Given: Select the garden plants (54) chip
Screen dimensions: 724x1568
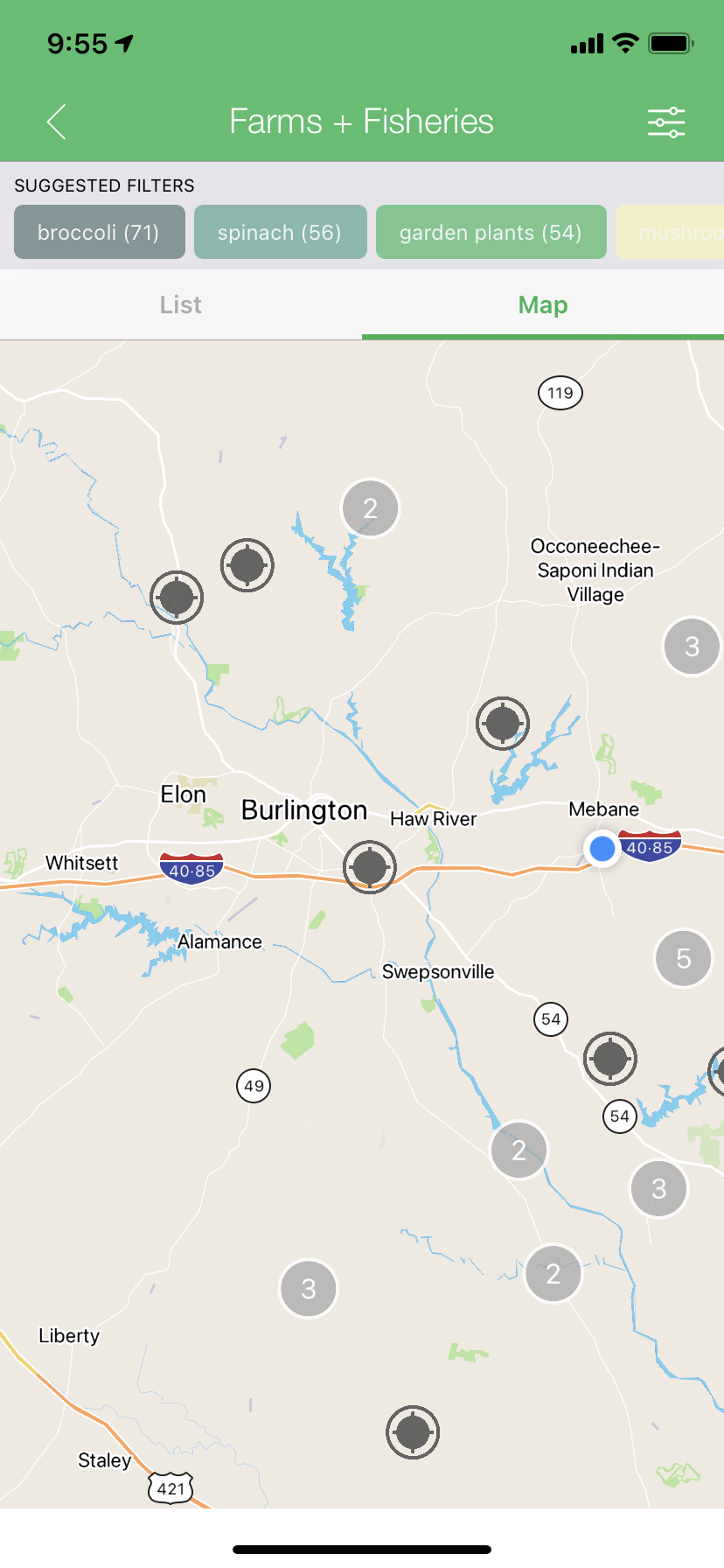Looking at the screenshot, I should pos(491,232).
